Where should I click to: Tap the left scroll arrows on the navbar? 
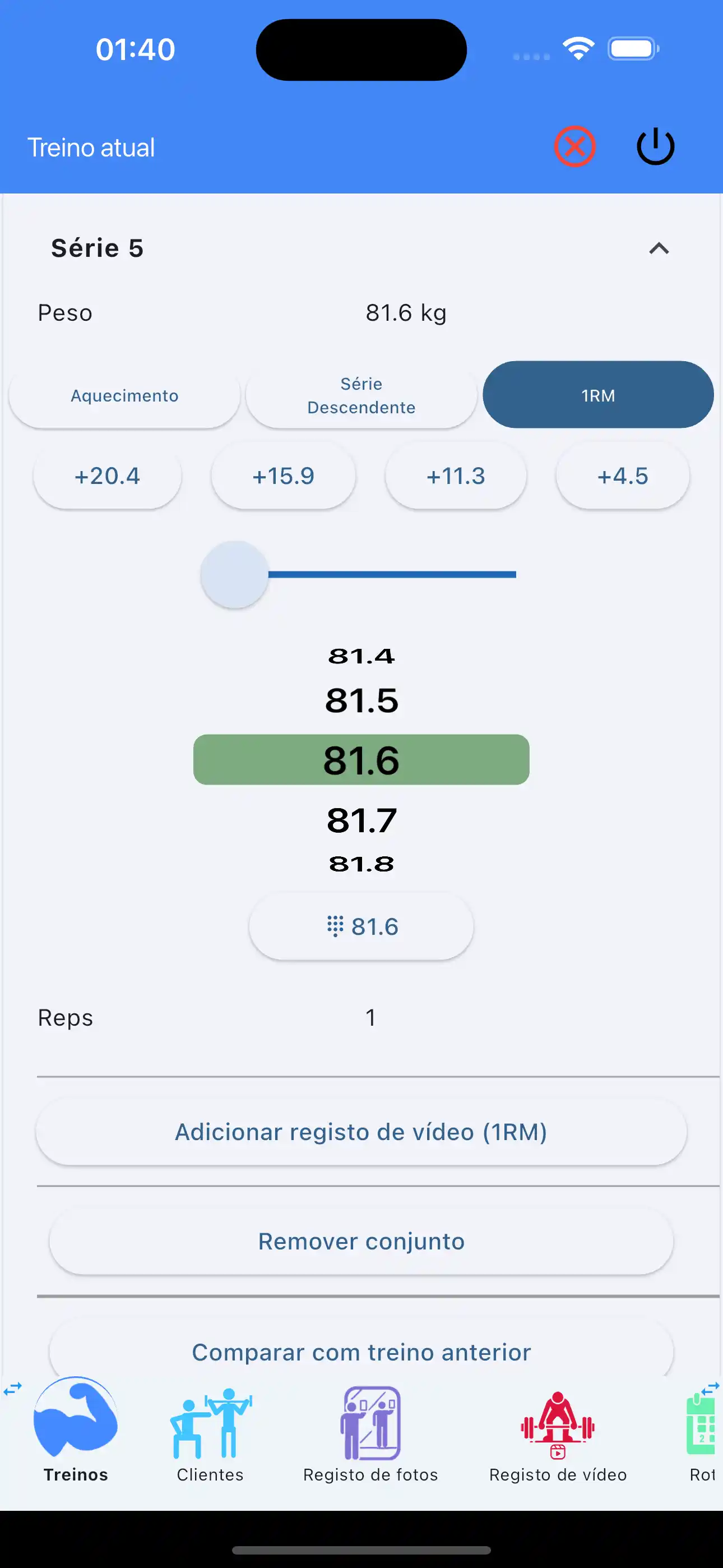(12, 1388)
